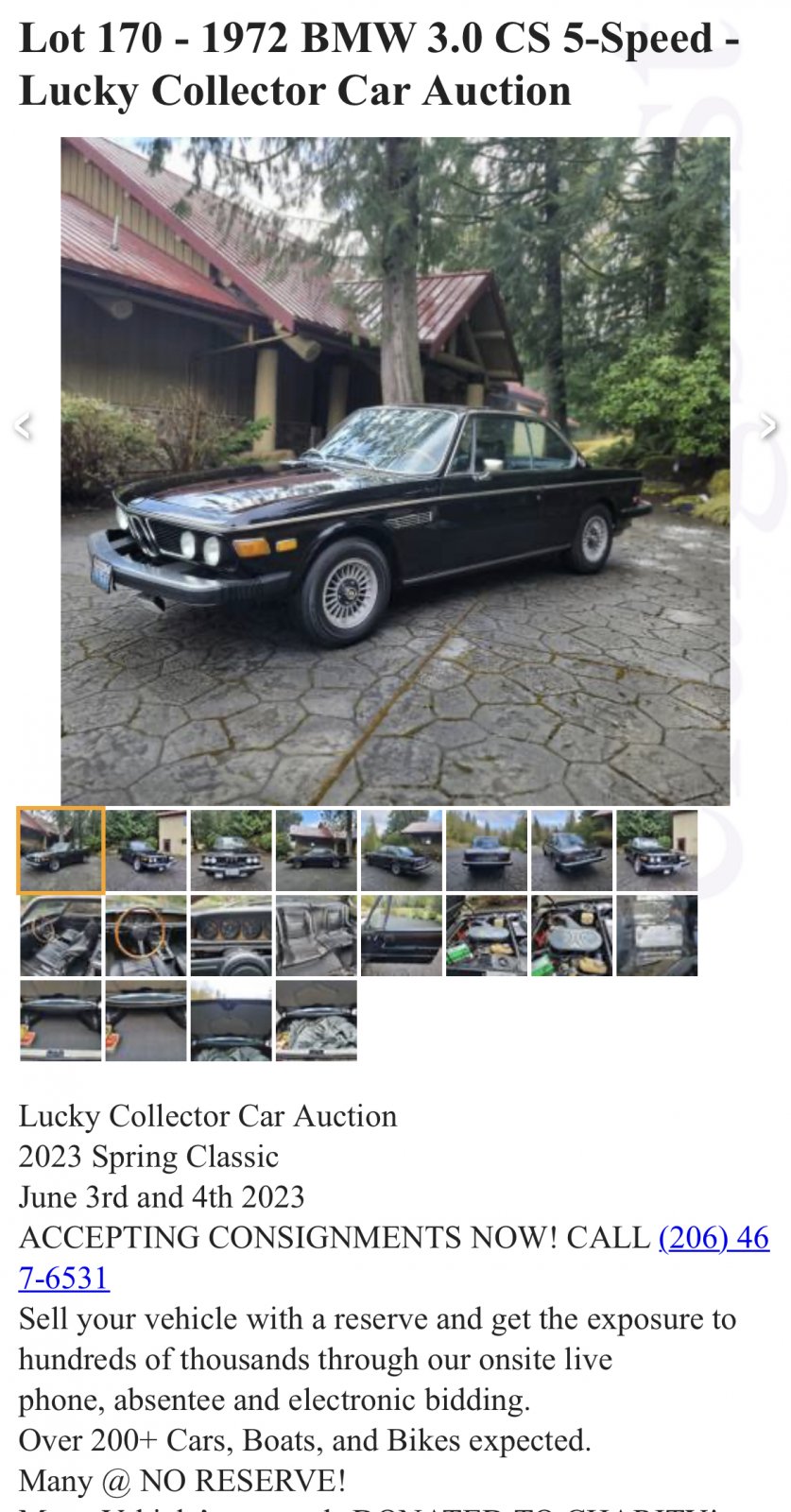
Task: Open the main BMW photo full size
Action: click(x=395, y=471)
